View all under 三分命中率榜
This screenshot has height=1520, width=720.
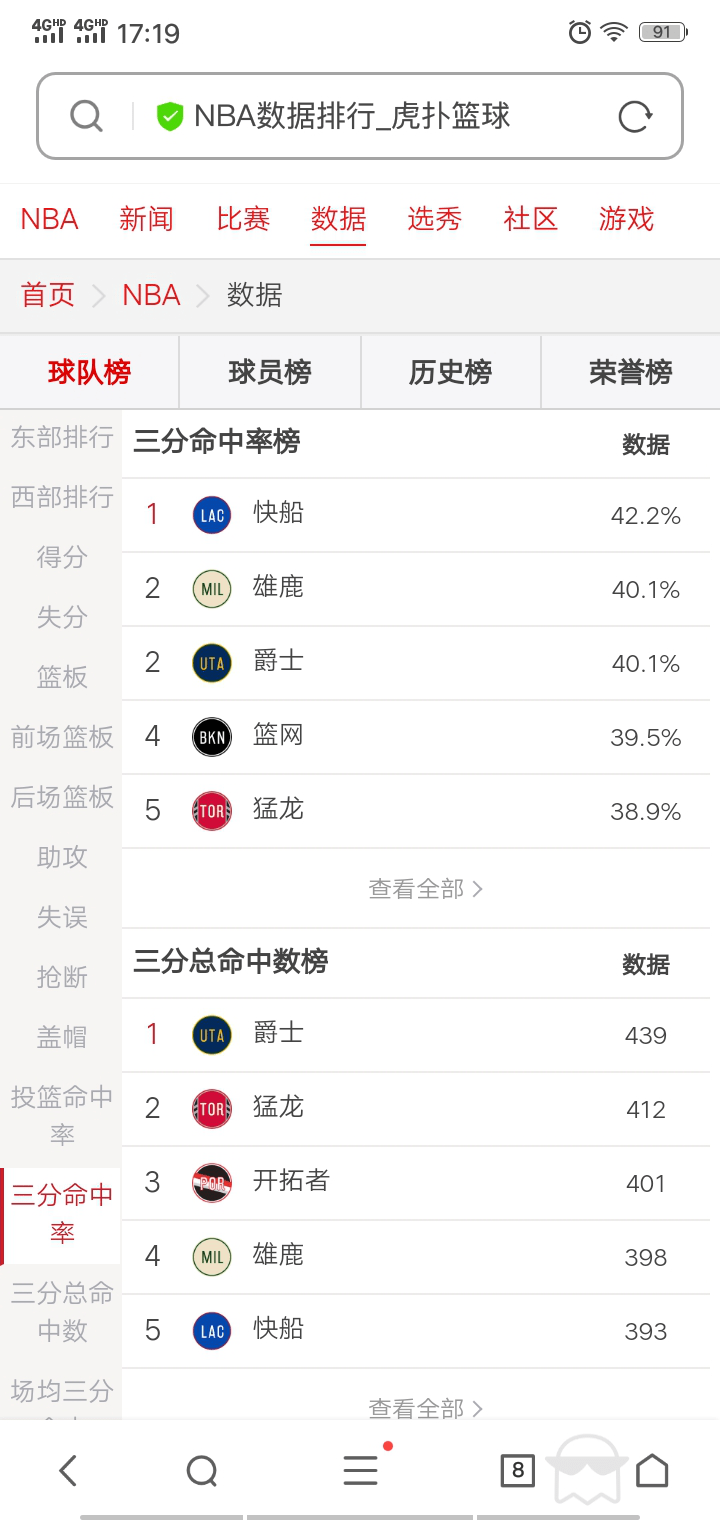tap(426, 889)
